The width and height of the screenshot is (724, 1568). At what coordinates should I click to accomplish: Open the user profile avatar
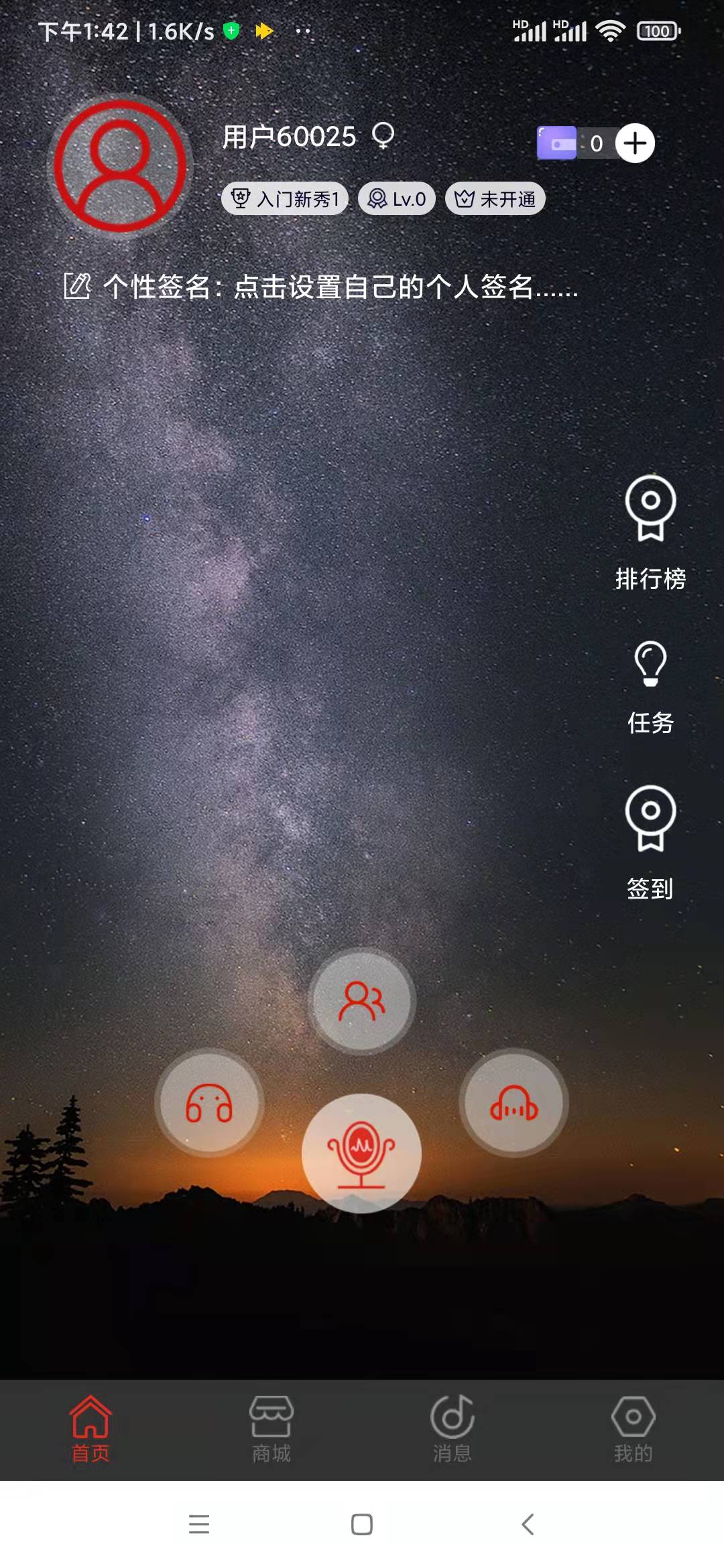pyautogui.click(x=121, y=166)
